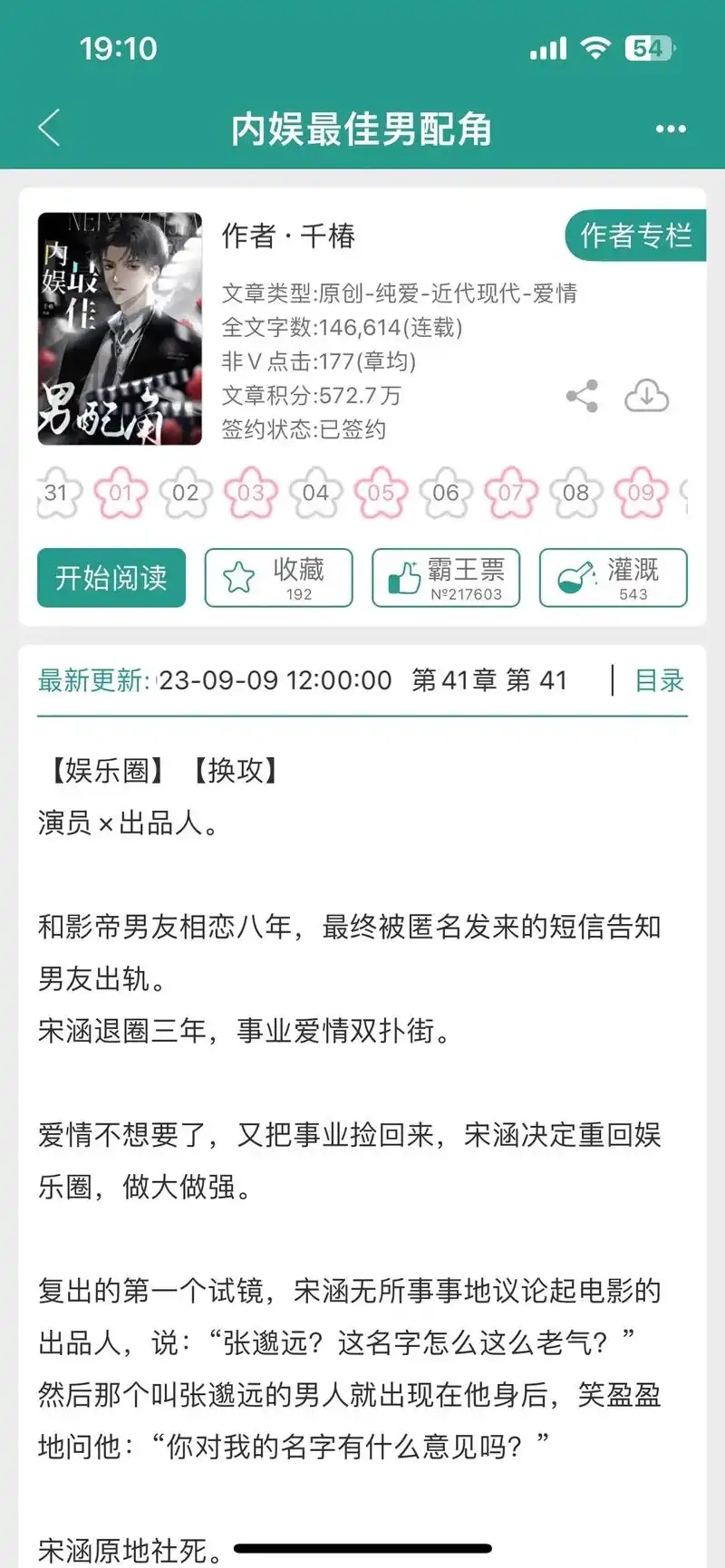Image resolution: width=725 pixels, height=1568 pixels.
Task: Open latest chapter 第41章
Action: click(x=489, y=680)
